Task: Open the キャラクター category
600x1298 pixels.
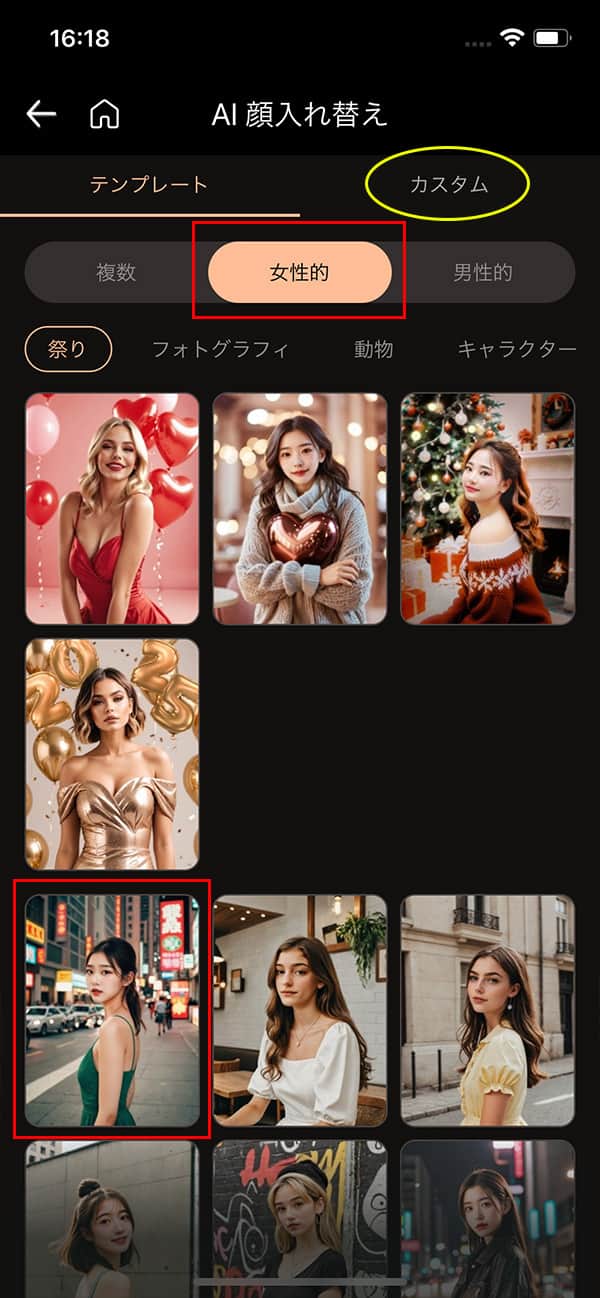Action: point(516,349)
